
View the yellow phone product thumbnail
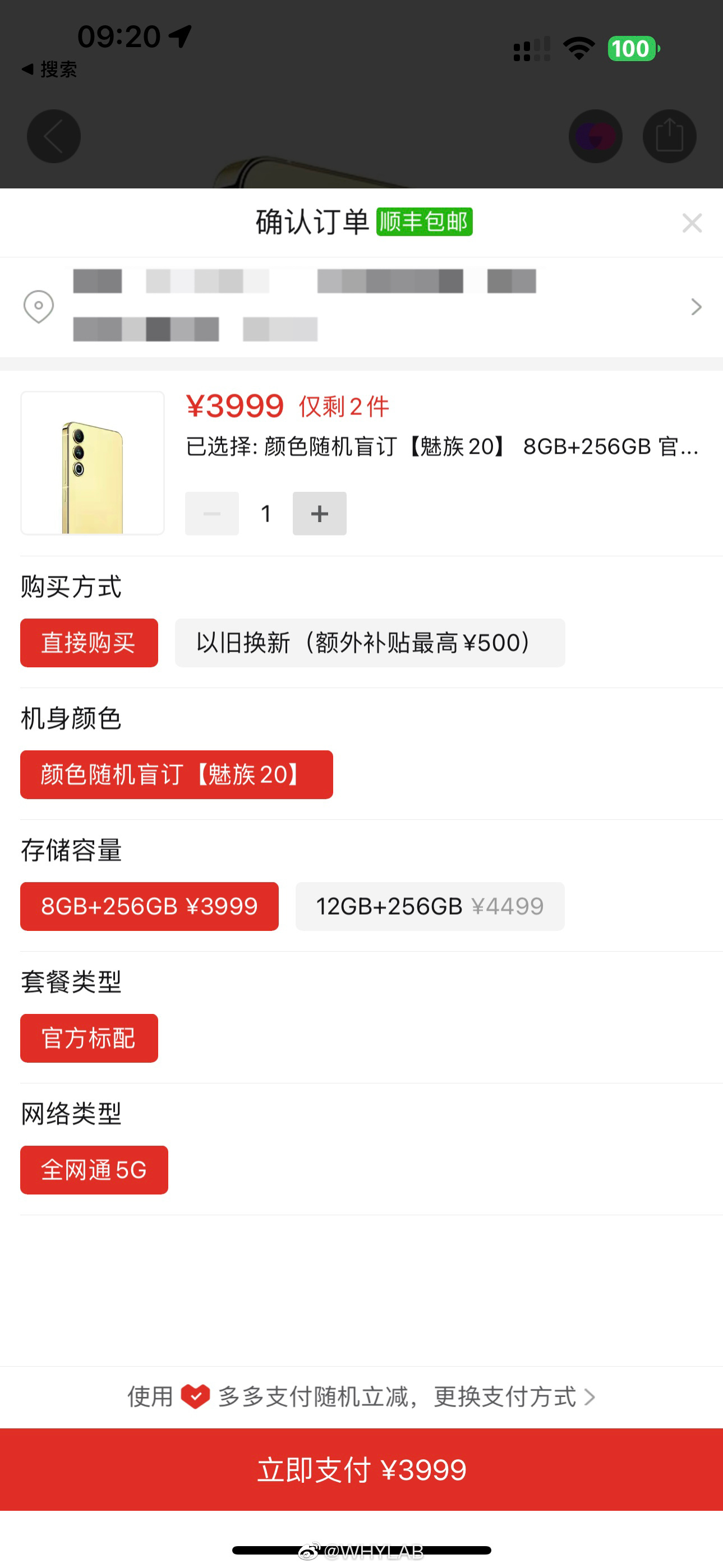93,463
